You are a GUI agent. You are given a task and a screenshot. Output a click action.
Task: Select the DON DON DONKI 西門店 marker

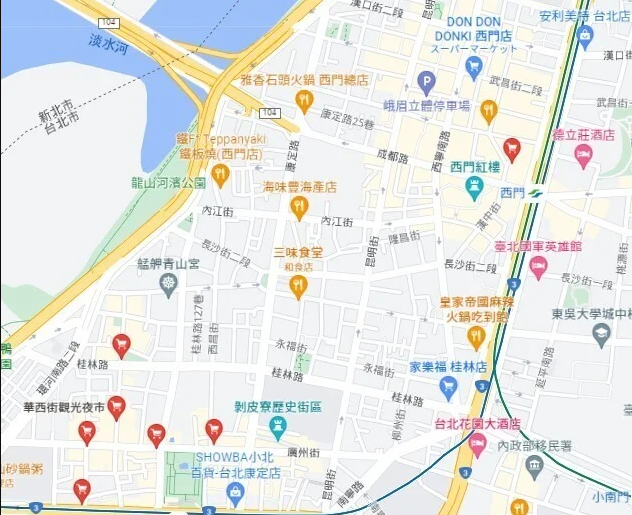(x=475, y=67)
